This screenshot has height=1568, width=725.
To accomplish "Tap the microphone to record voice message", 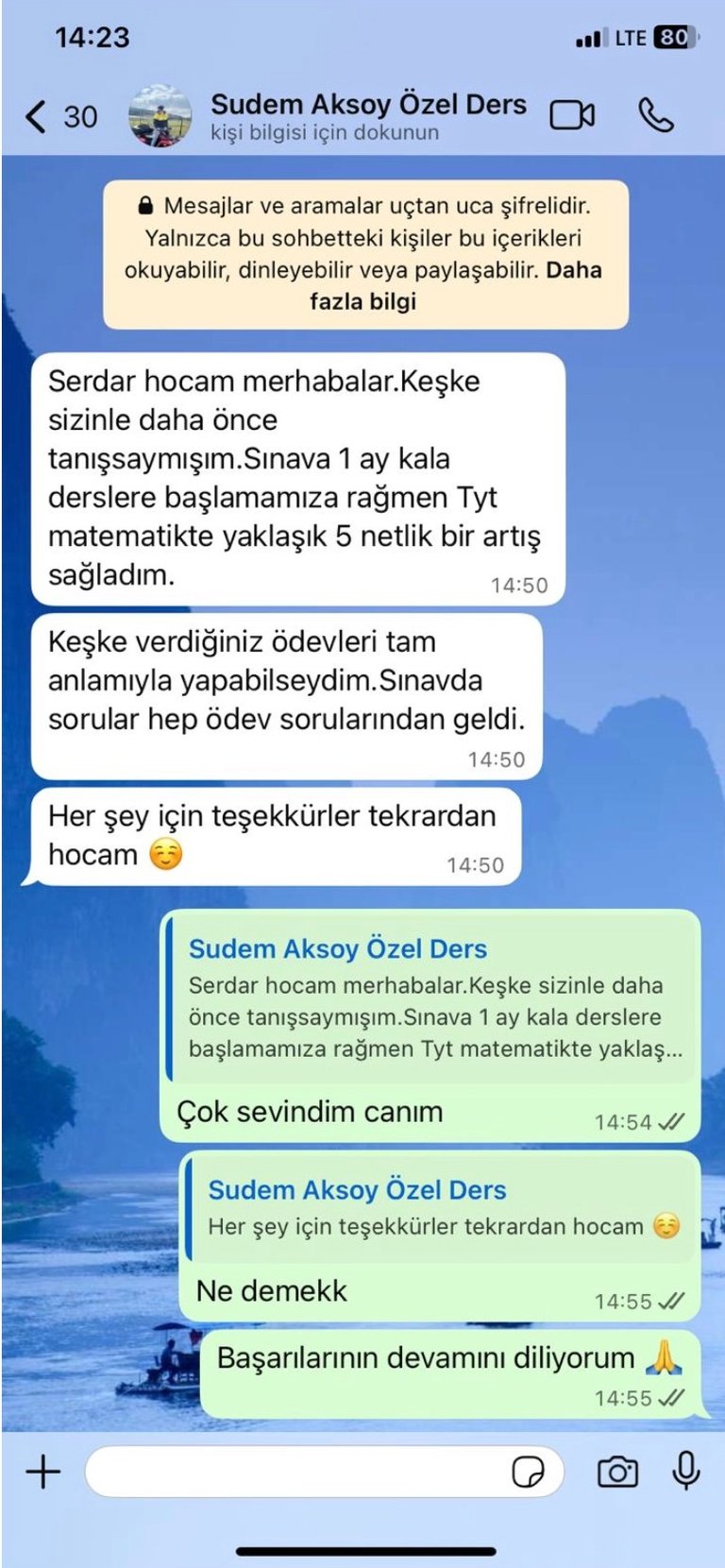I will 686,1471.
